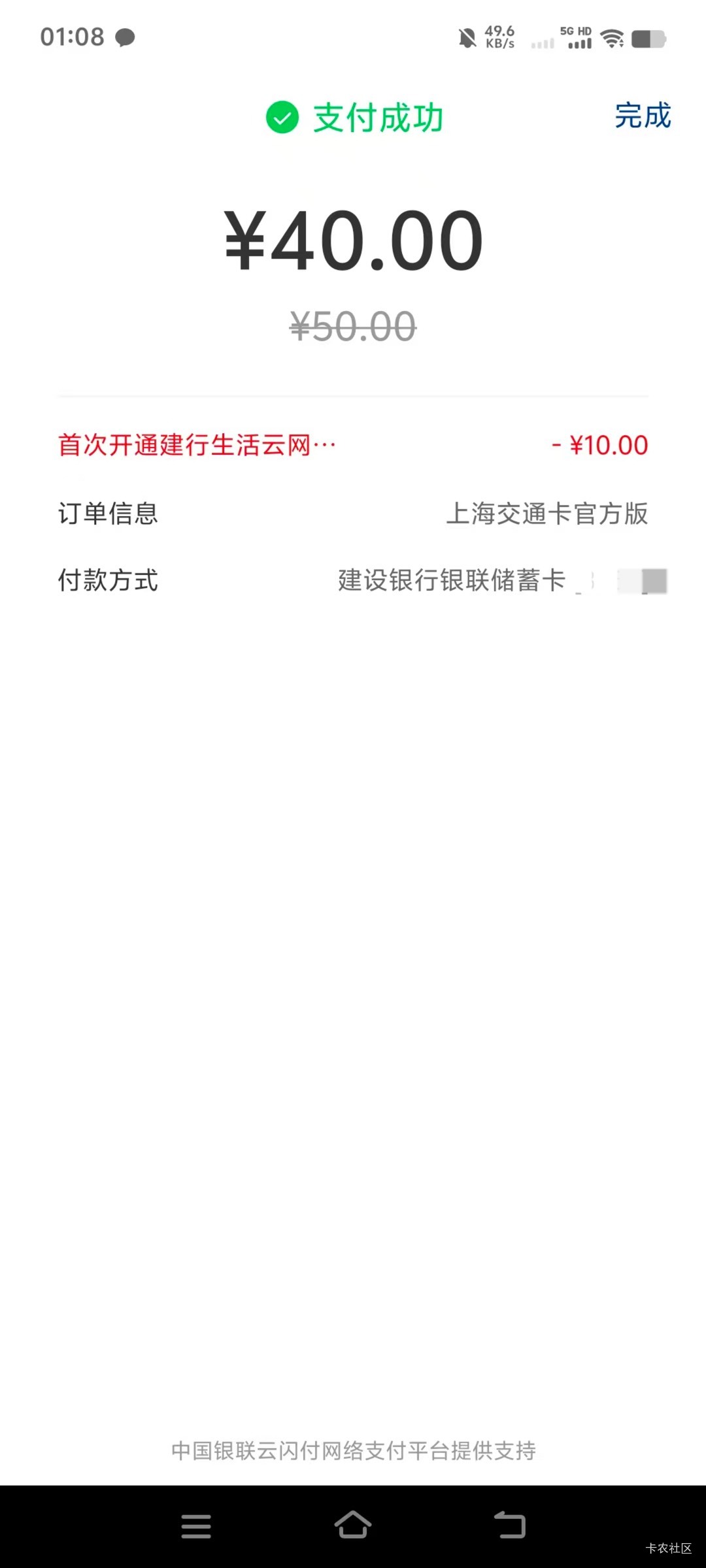Screen dimensions: 706x1568
Task: Open the recent apps menu
Action: [196, 1526]
